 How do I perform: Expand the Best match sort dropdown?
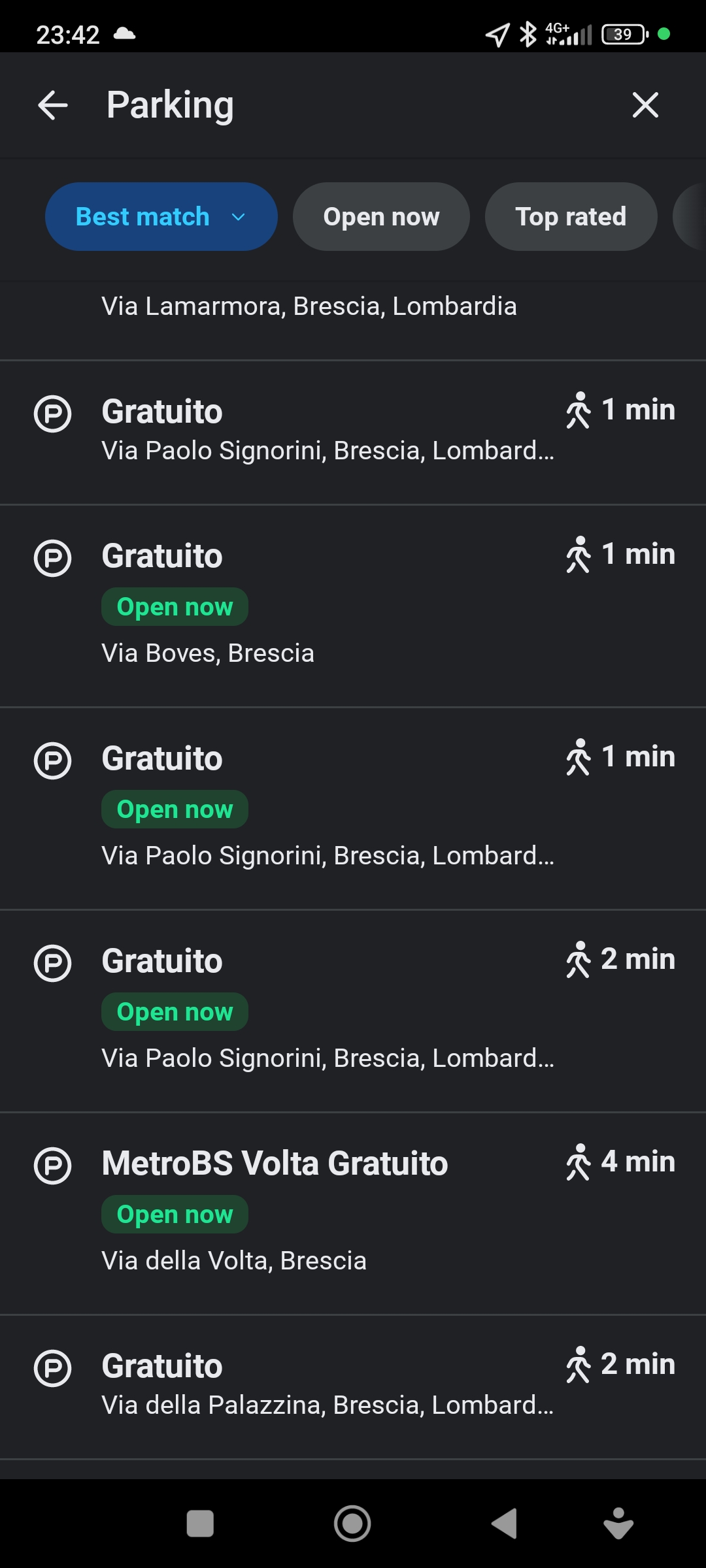pos(161,216)
